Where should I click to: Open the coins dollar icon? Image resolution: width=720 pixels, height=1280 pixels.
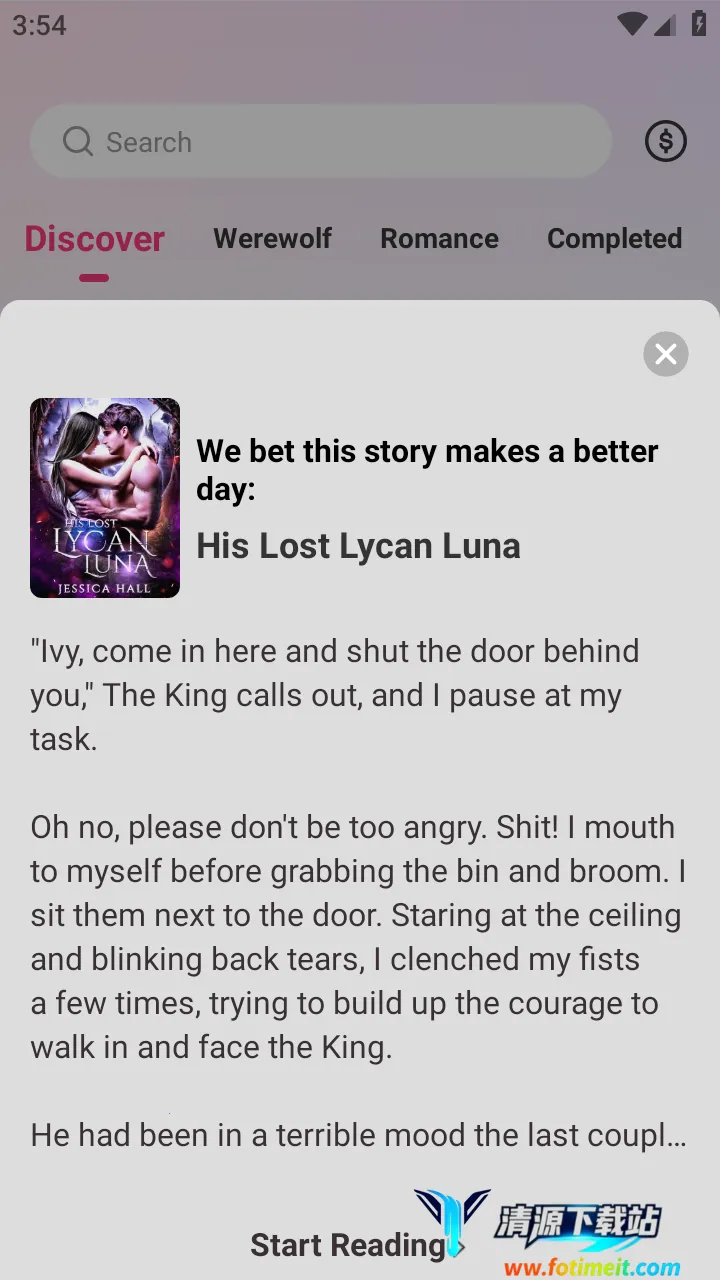666,142
